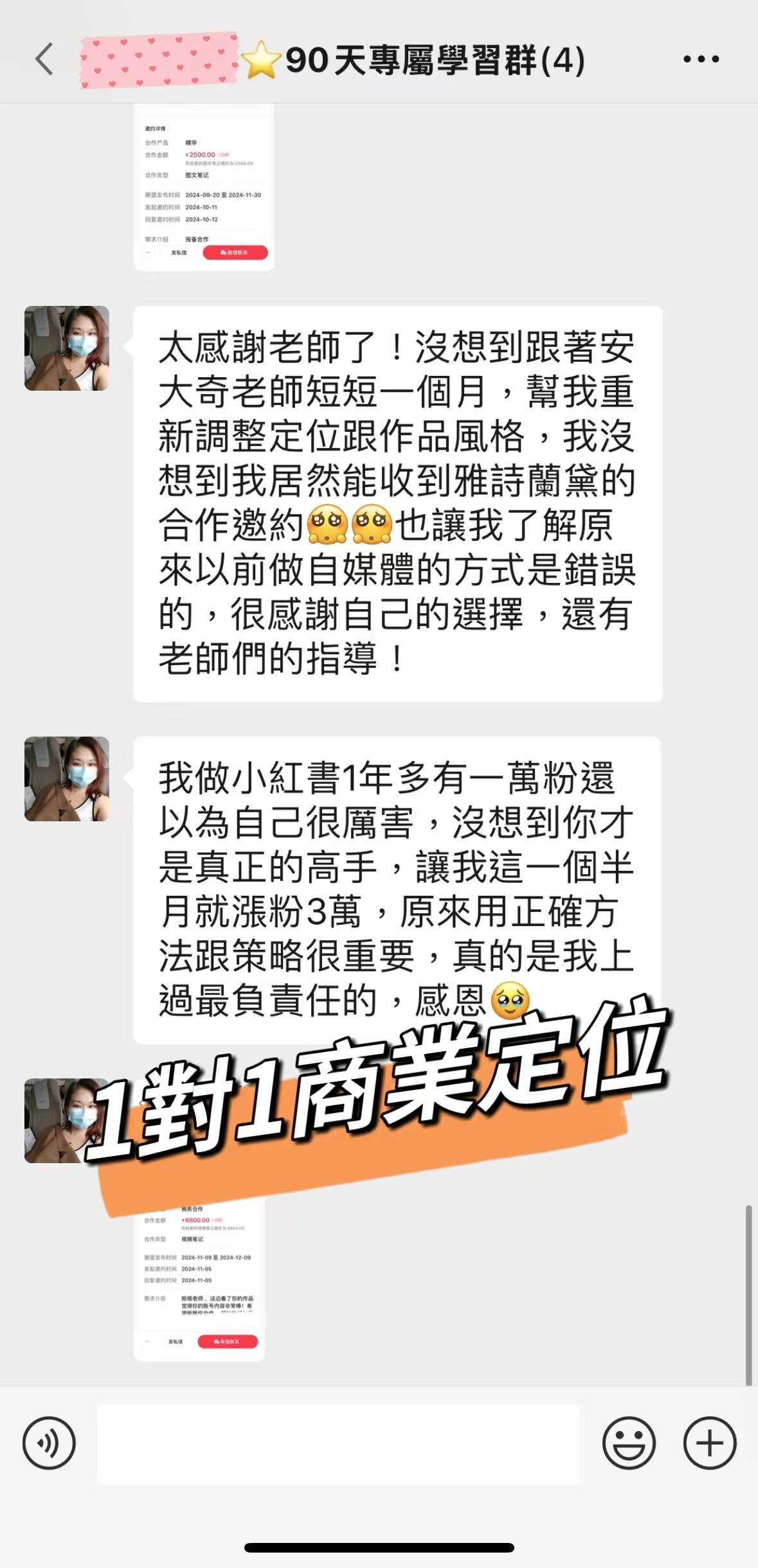Open the group chat's three-dot menu
758x1568 pixels.
click(x=701, y=60)
